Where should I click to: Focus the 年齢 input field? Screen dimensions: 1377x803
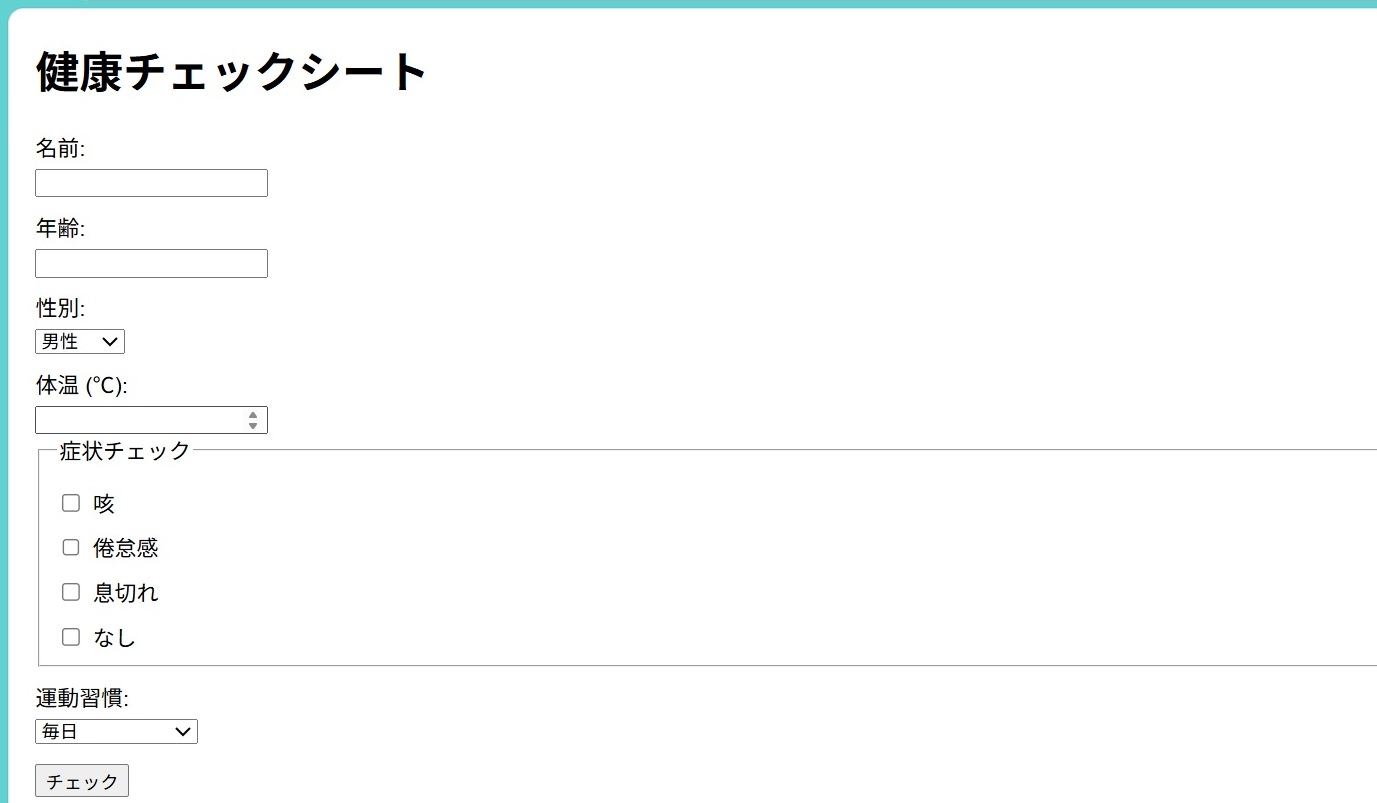(151, 263)
